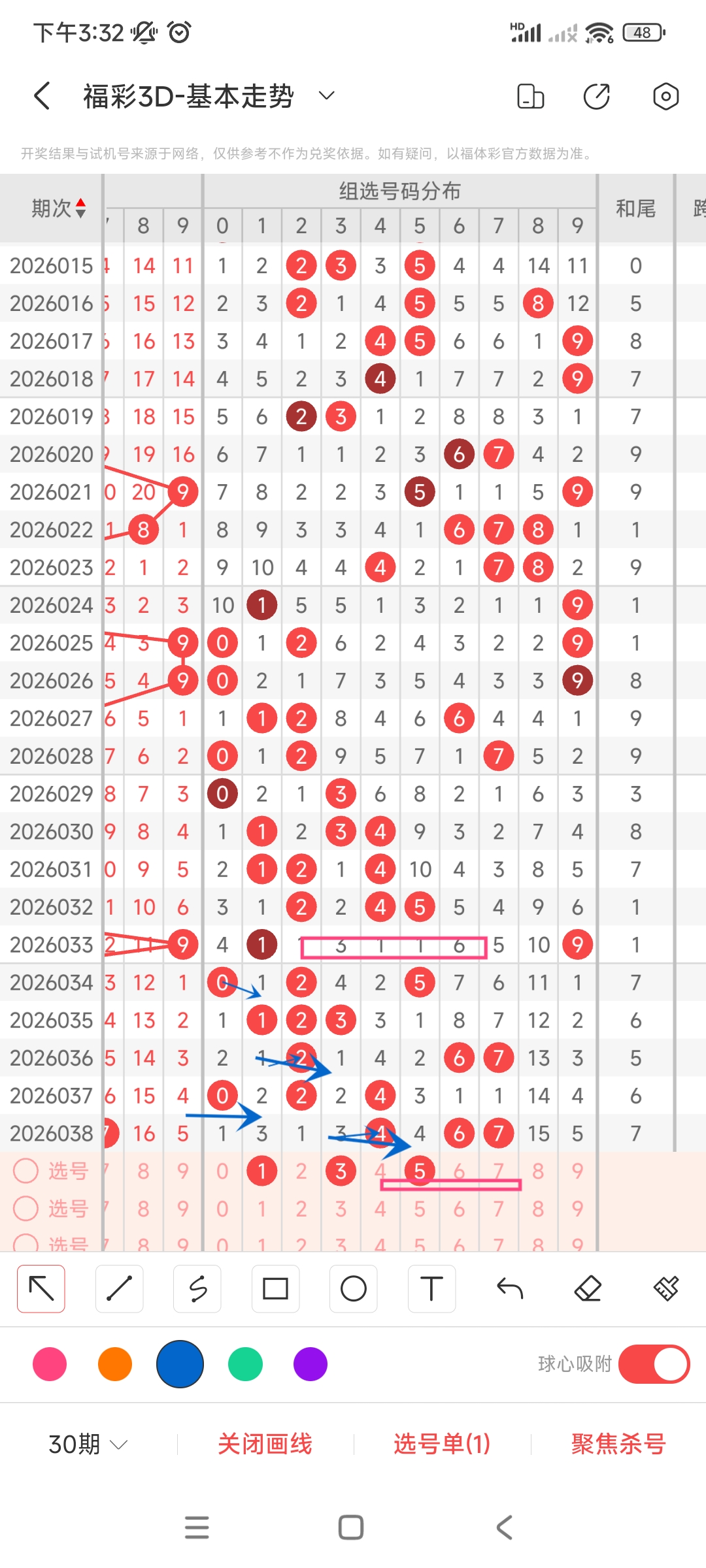The height and width of the screenshot is (1568, 706).
Task: Expand the 30期 period count dropdown
Action: coord(88,1444)
